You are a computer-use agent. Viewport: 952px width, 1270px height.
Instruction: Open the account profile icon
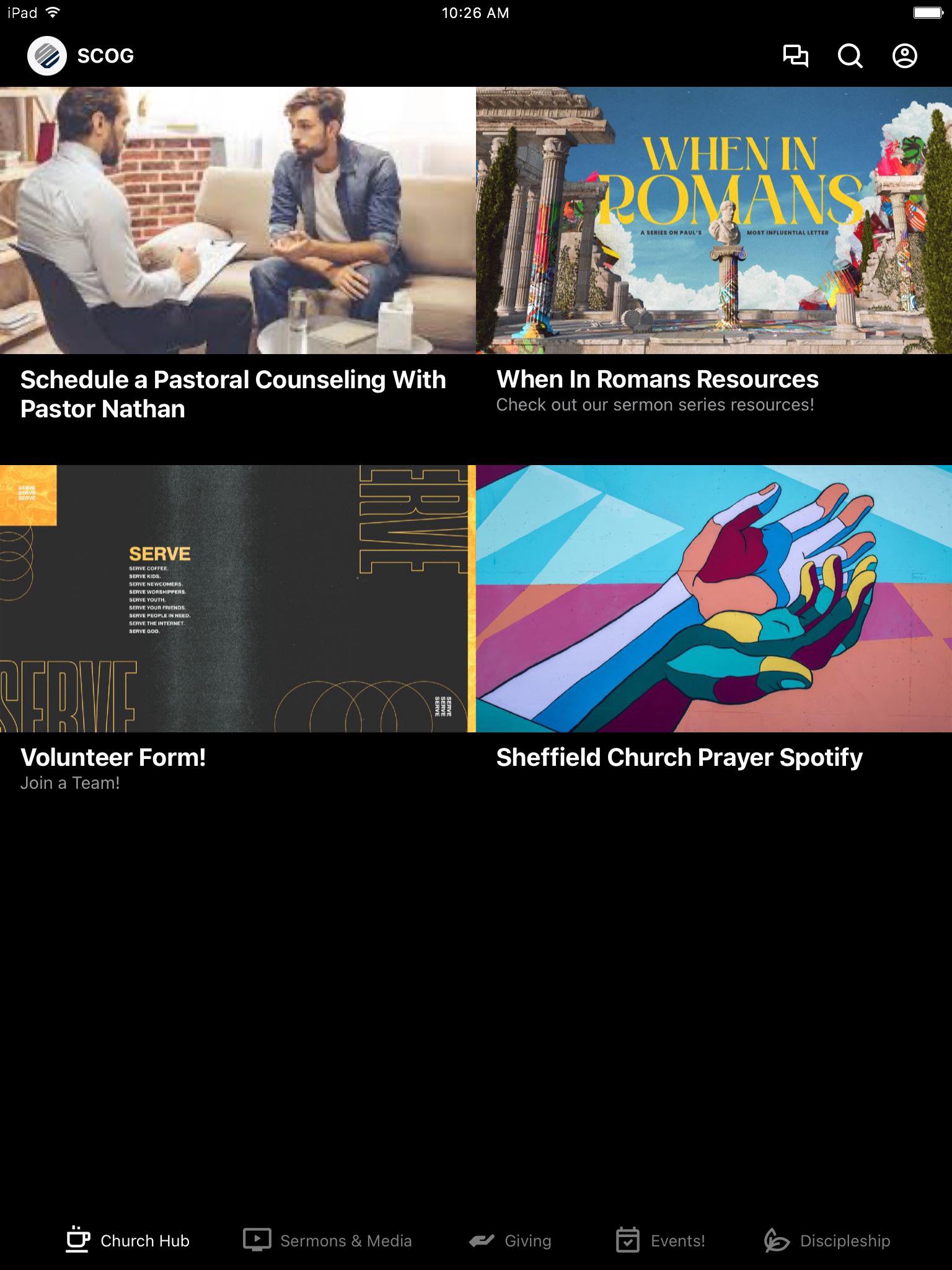pos(904,56)
